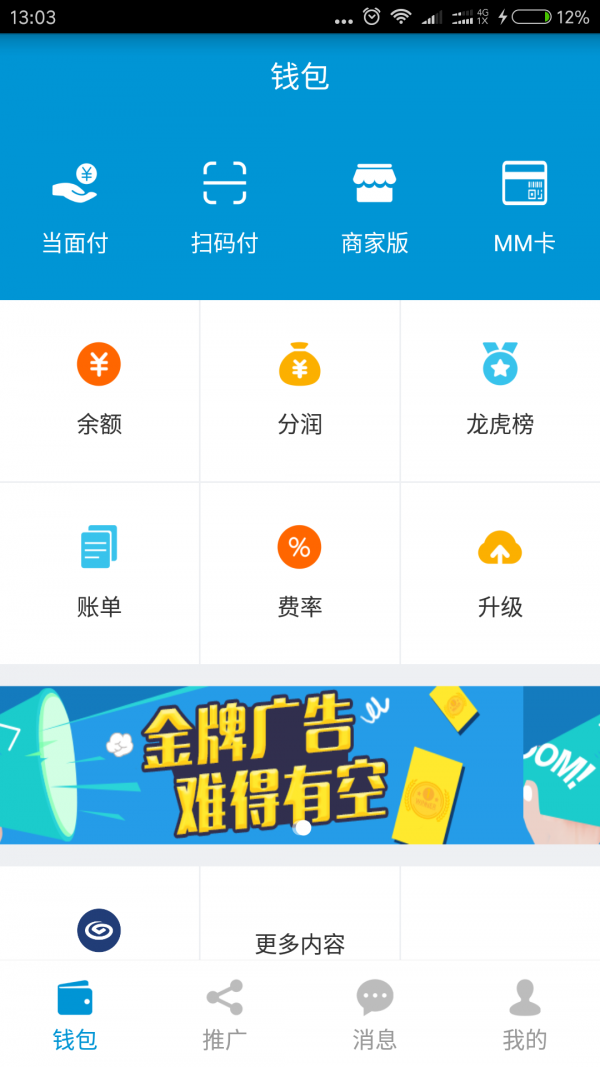Open the MM卡 card option
Screen dimensions: 600x1067
[524, 207]
